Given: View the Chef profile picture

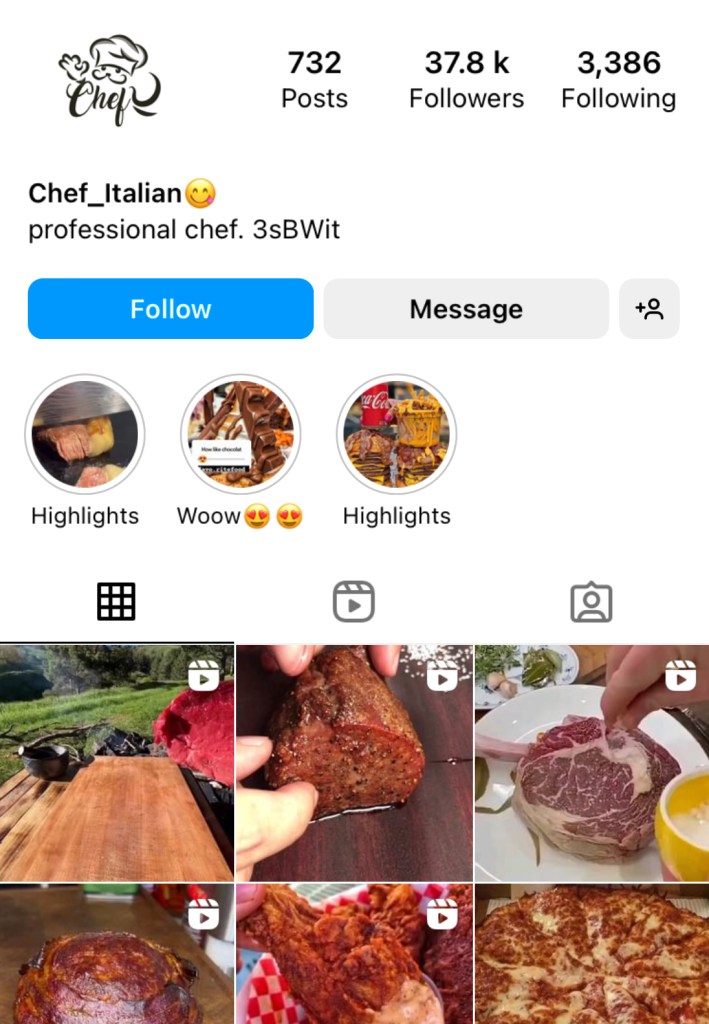Looking at the screenshot, I should point(109,80).
